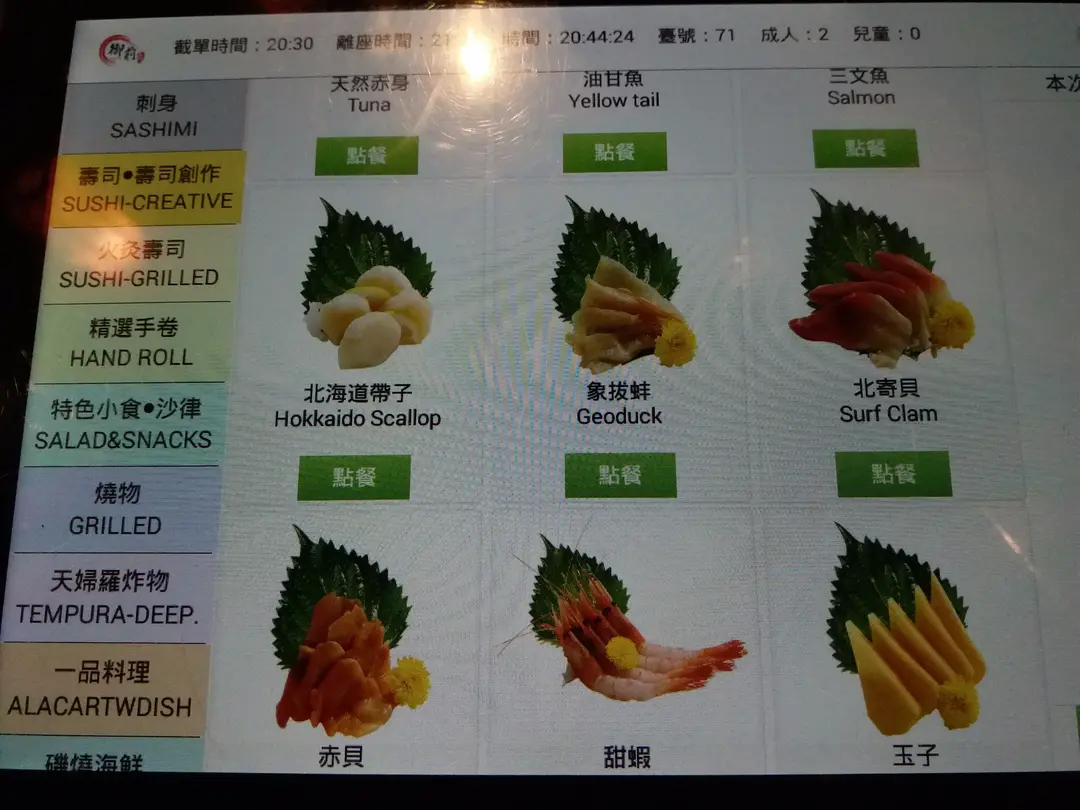This screenshot has height=810, width=1080.
Task: Select the TEMPURA-DEEP. category
Action: click(108, 598)
